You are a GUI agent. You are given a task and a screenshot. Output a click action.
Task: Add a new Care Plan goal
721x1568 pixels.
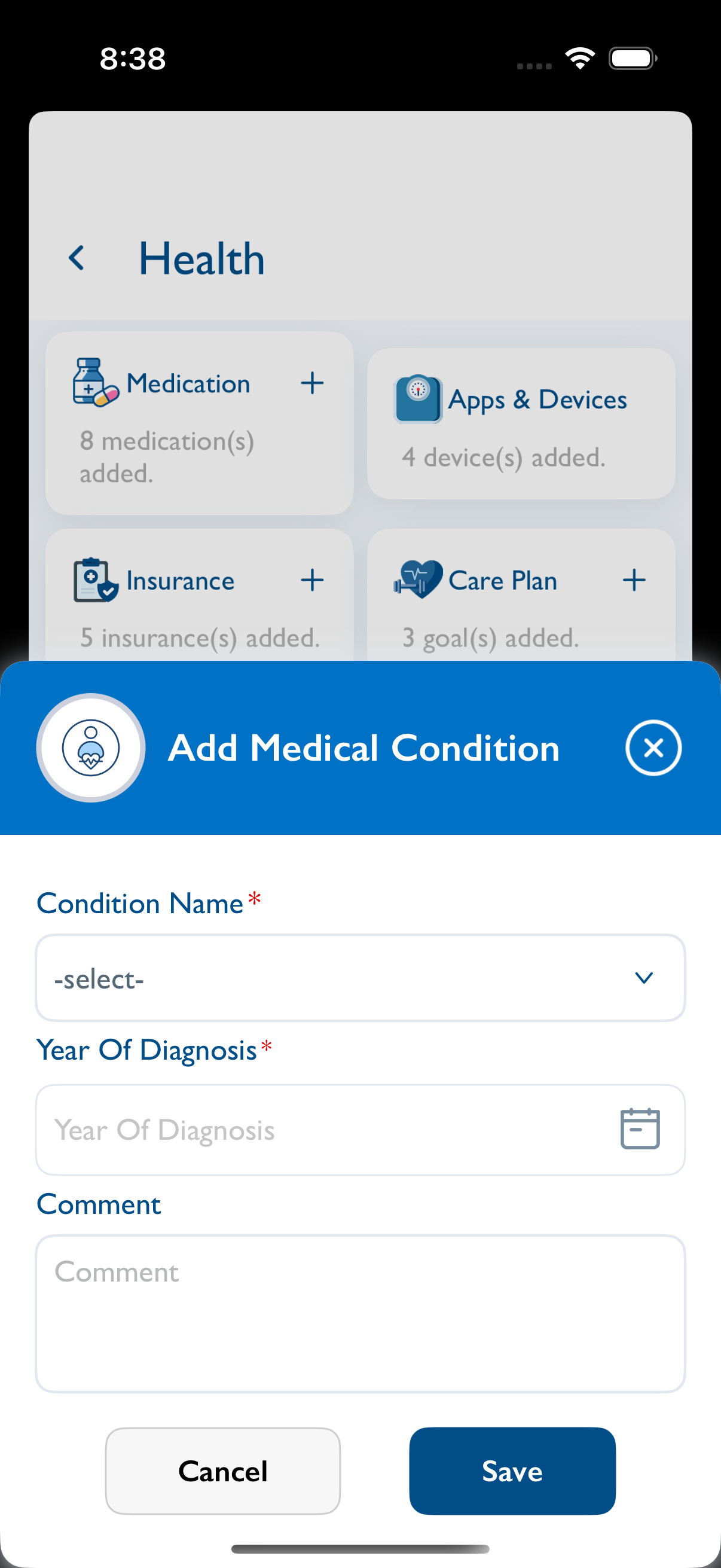click(x=633, y=580)
